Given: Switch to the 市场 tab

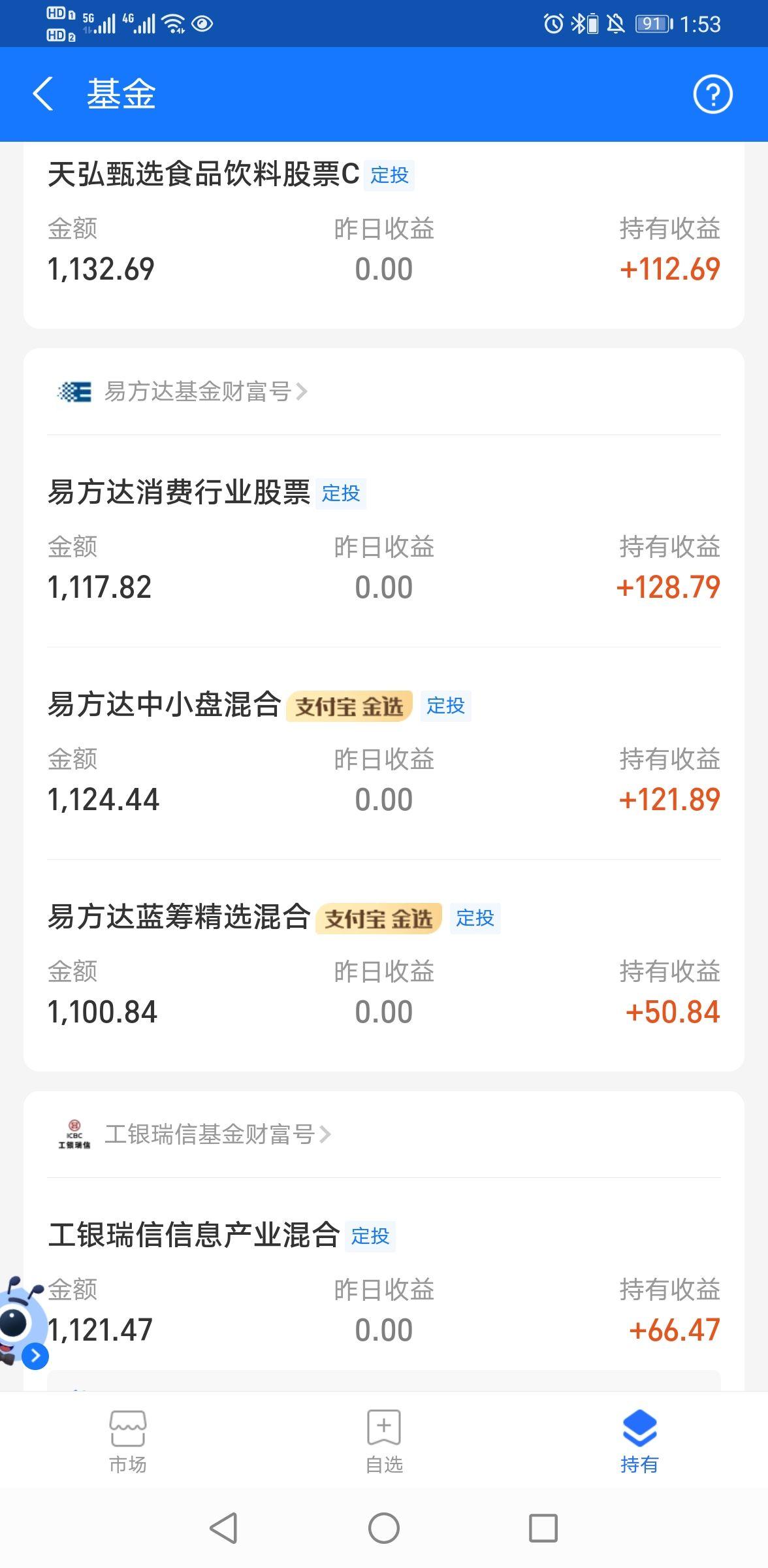Looking at the screenshot, I should click(127, 1441).
